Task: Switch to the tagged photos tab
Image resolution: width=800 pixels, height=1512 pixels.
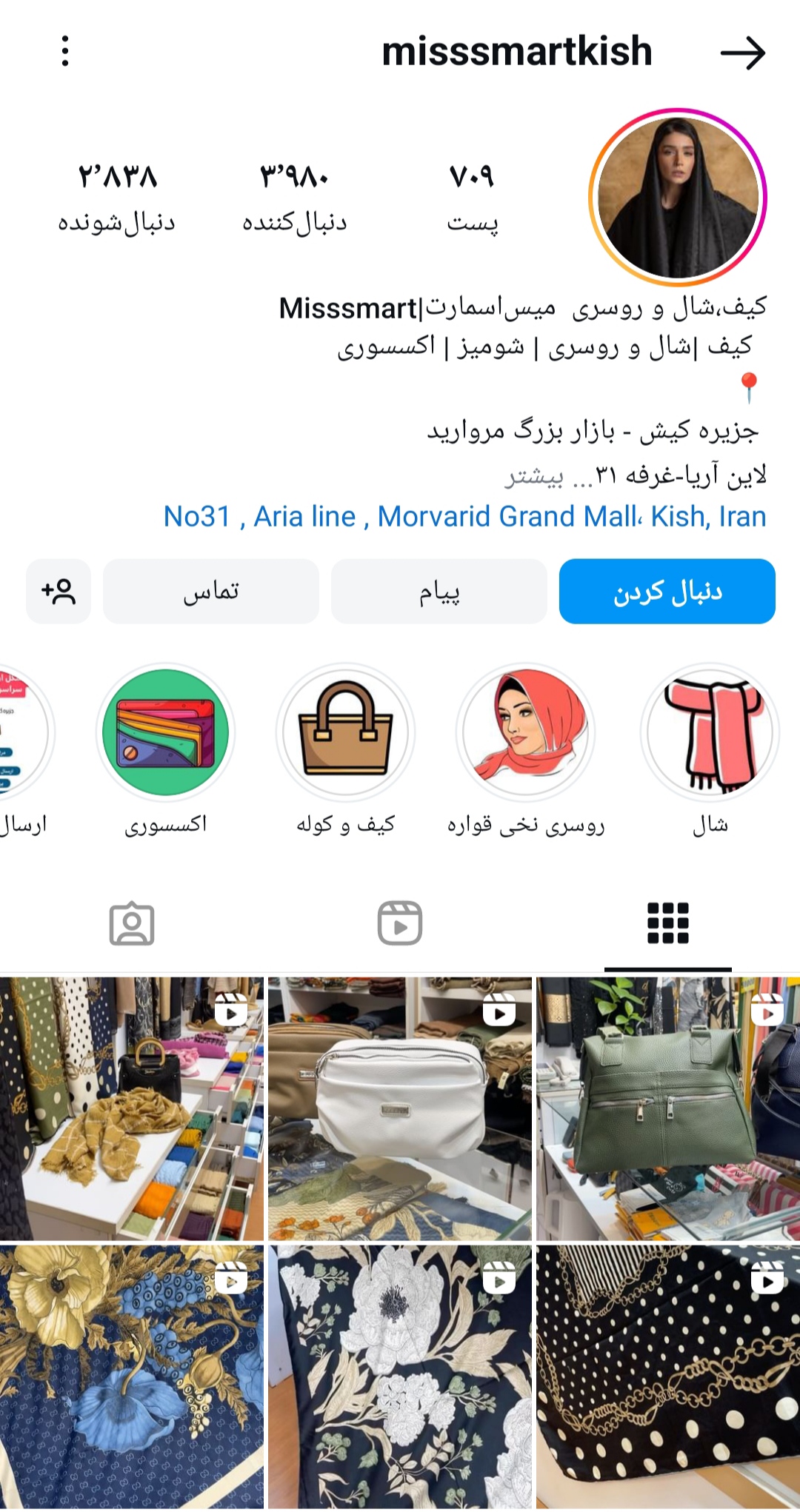Action: point(132,923)
